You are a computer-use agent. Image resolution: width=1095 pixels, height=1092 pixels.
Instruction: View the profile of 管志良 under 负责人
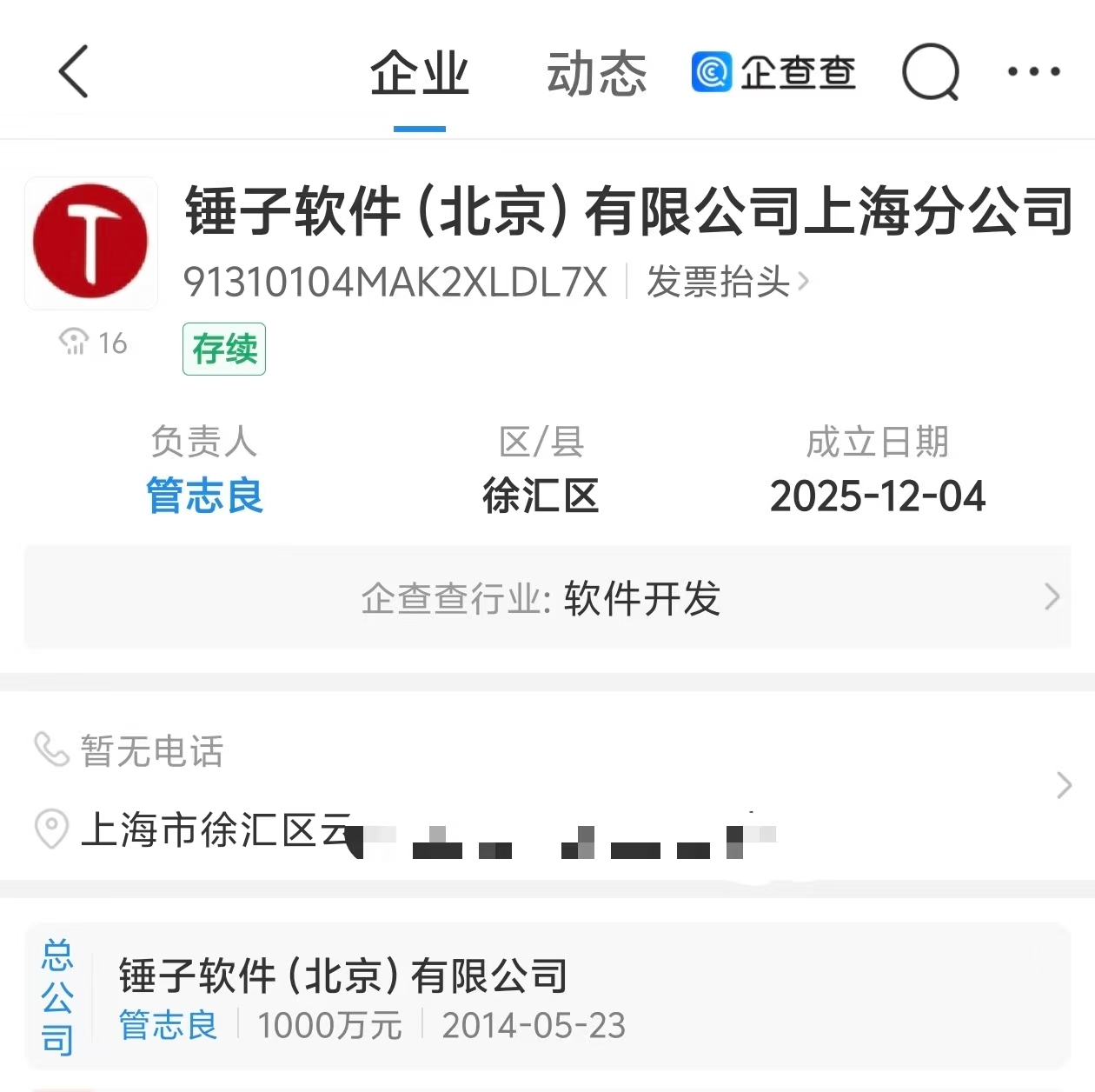(x=204, y=496)
